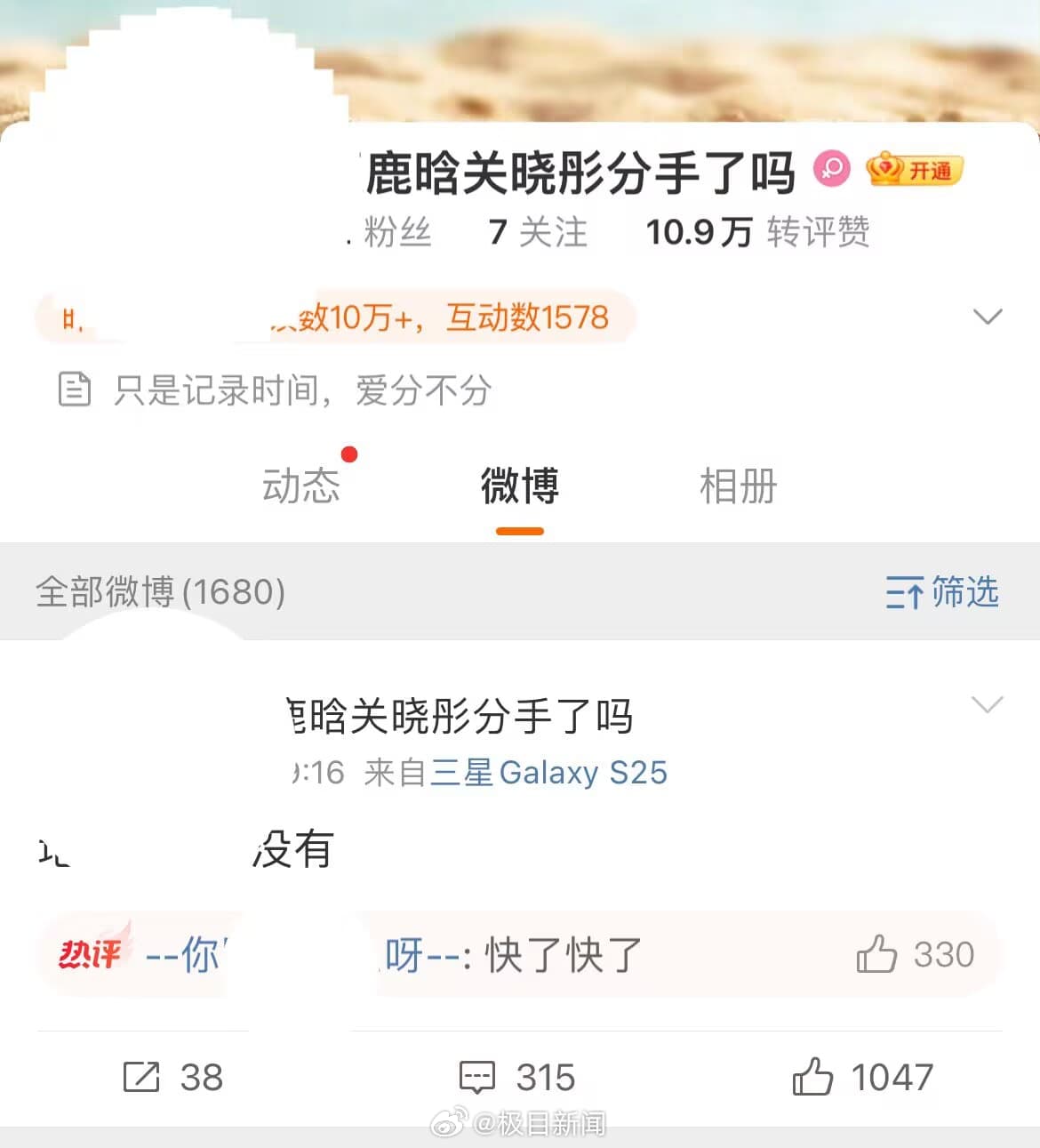Select the 微博 tab

(x=519, y=486)
